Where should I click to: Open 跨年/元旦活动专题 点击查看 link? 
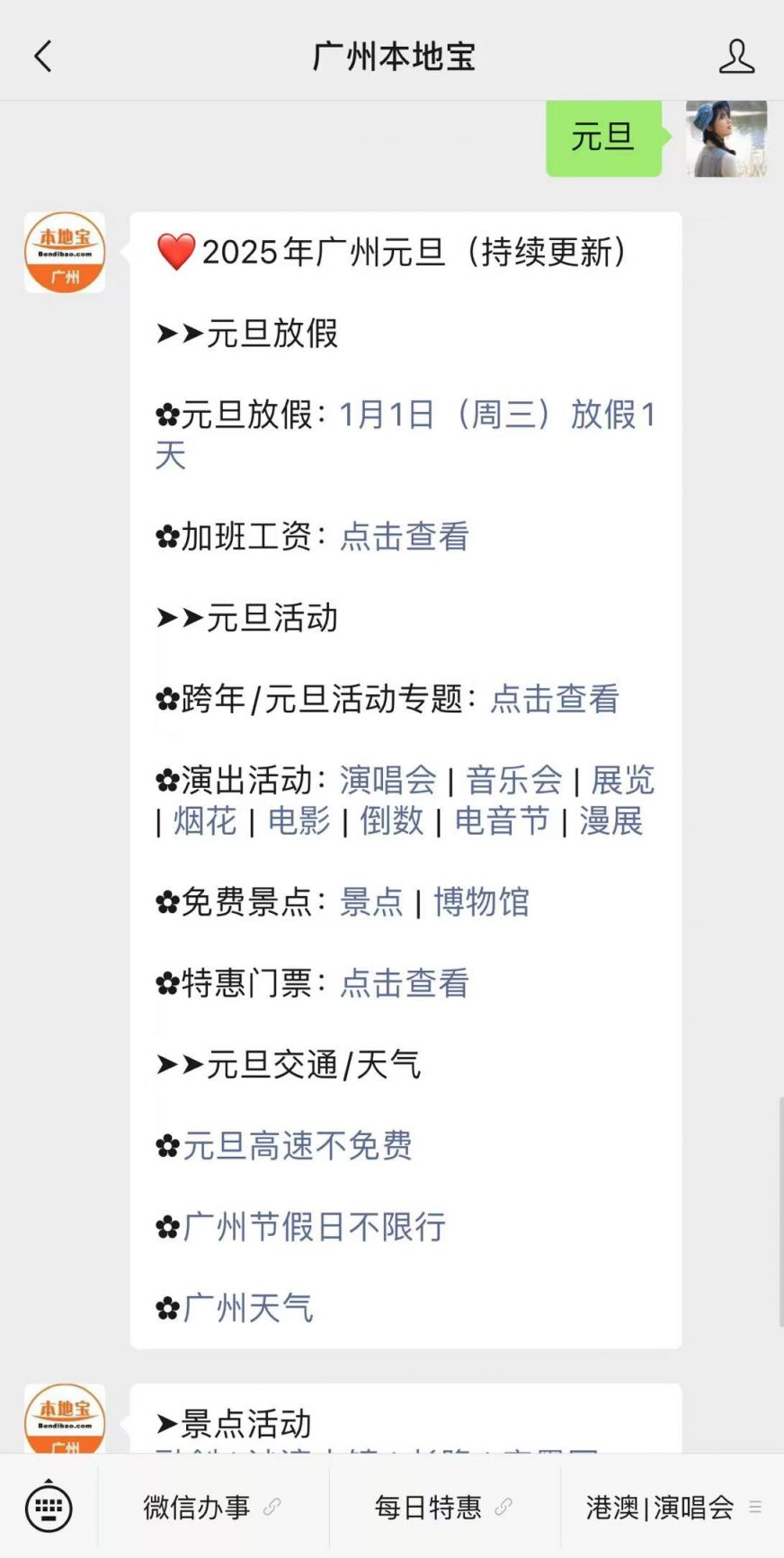point(555,699)
